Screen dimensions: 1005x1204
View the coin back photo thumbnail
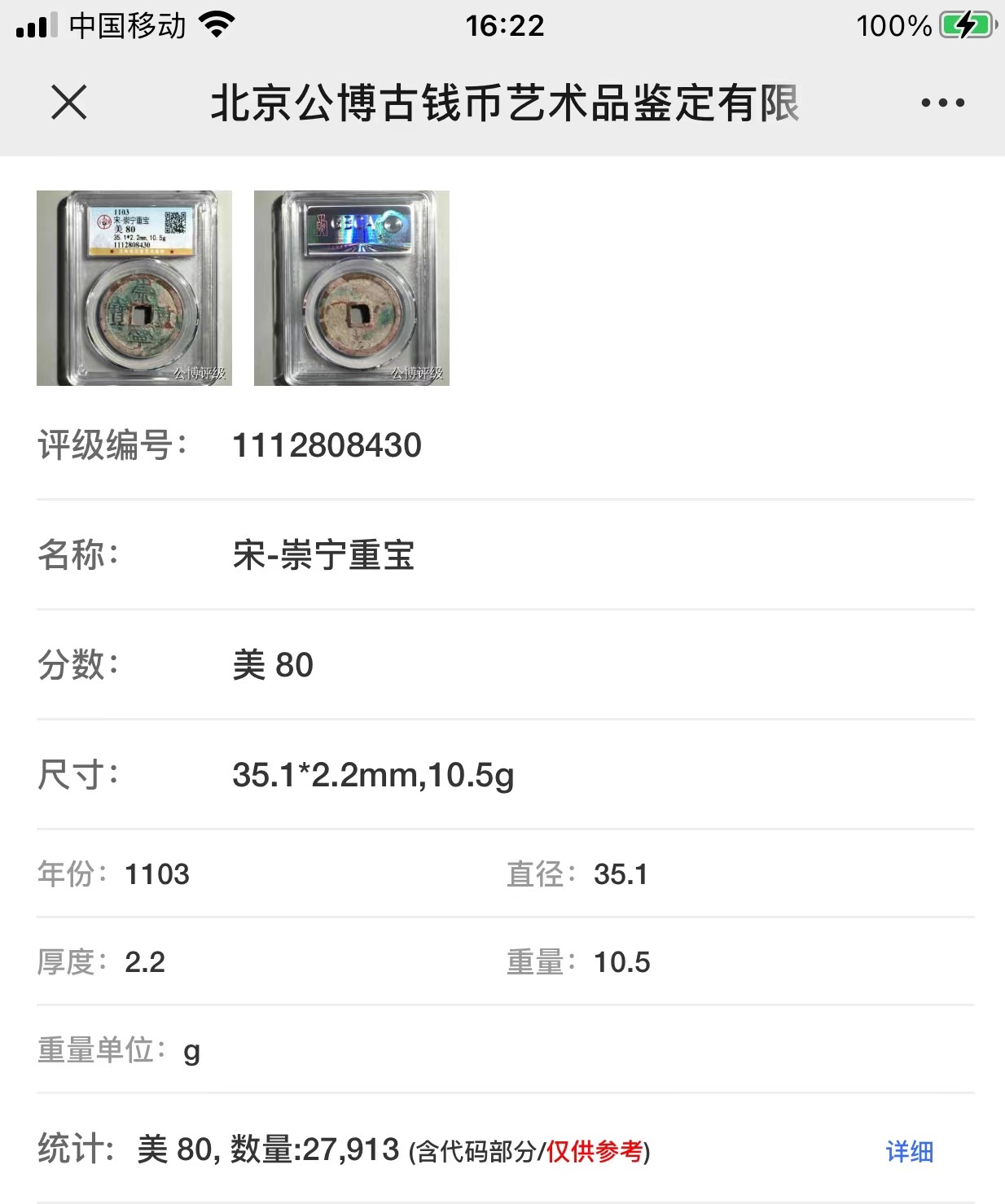coord(351,288)
